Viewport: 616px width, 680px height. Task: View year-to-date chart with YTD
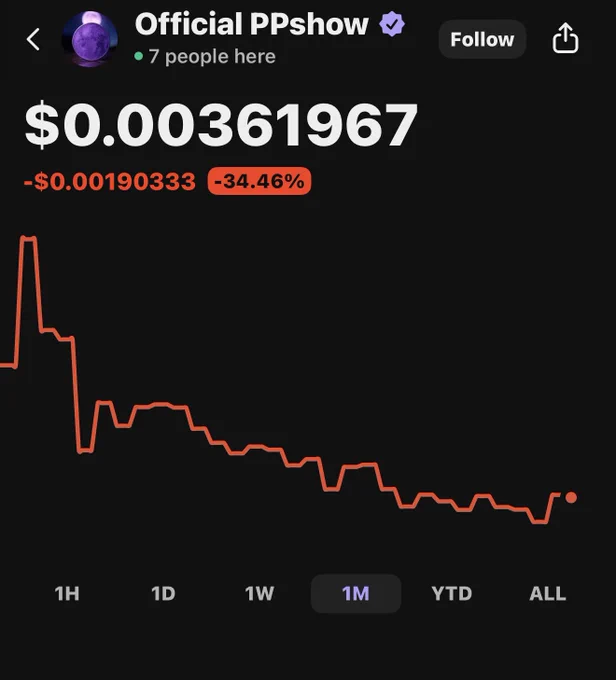pyautogui.click(x=452, y=594)
